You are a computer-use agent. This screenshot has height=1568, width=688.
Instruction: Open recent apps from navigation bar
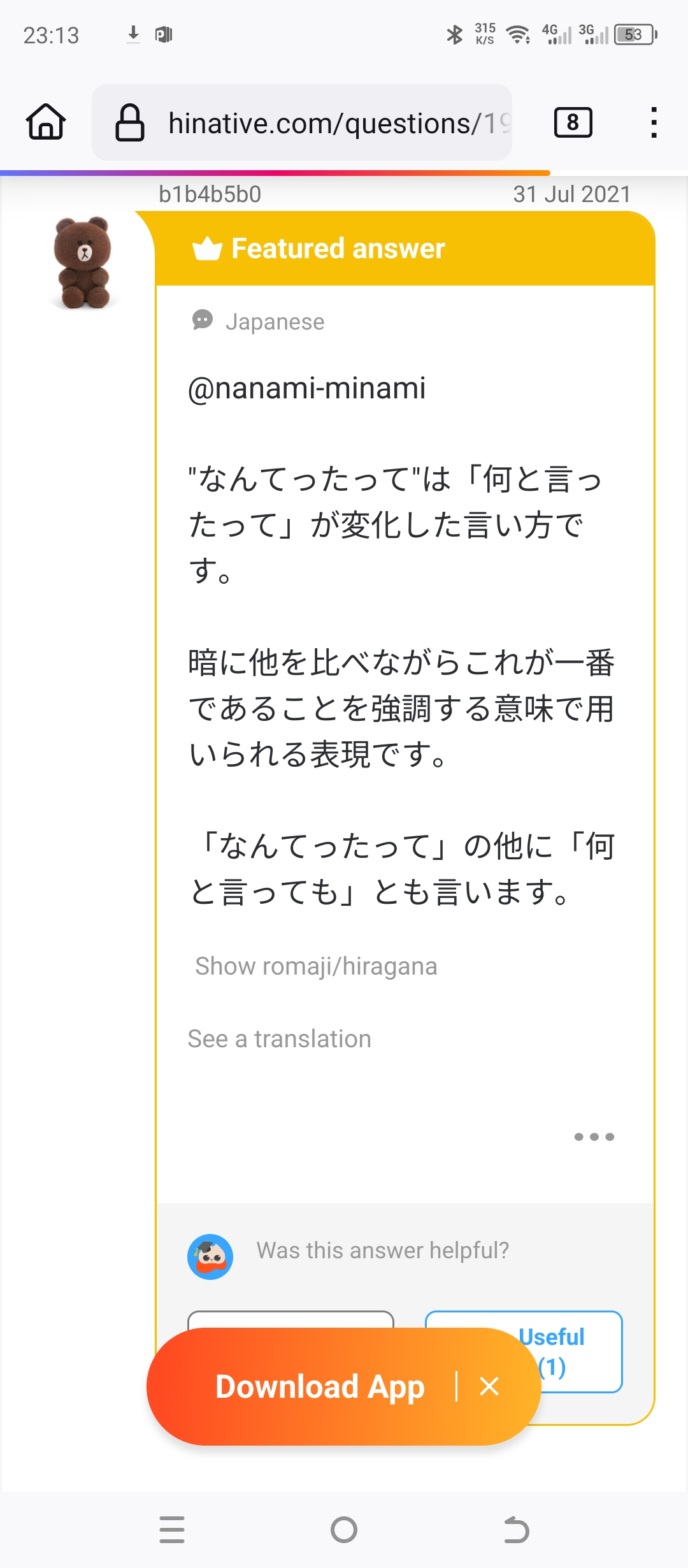tap(172, 1530)
